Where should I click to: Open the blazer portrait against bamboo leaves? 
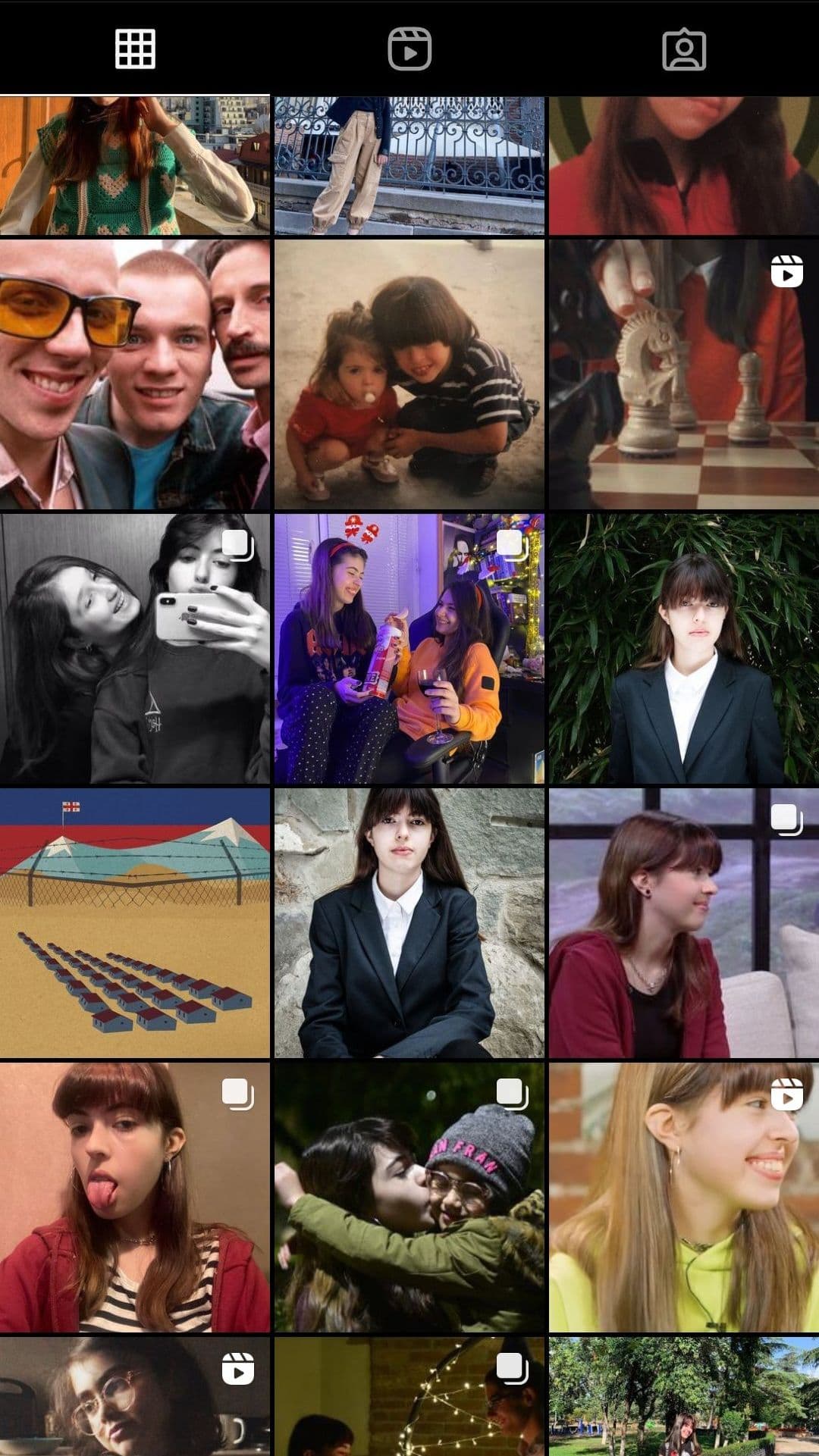pyautogui.click(x=684, y=649)
